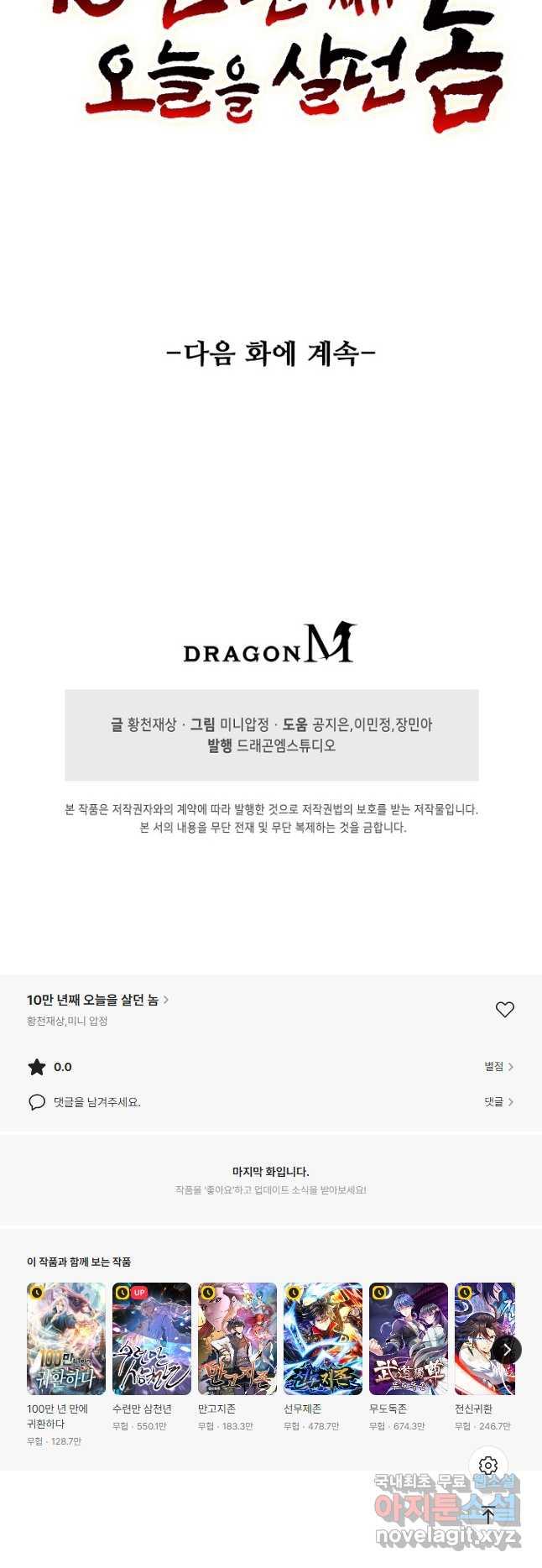Open the 전신귀환 recommended card

point(480,1339)
